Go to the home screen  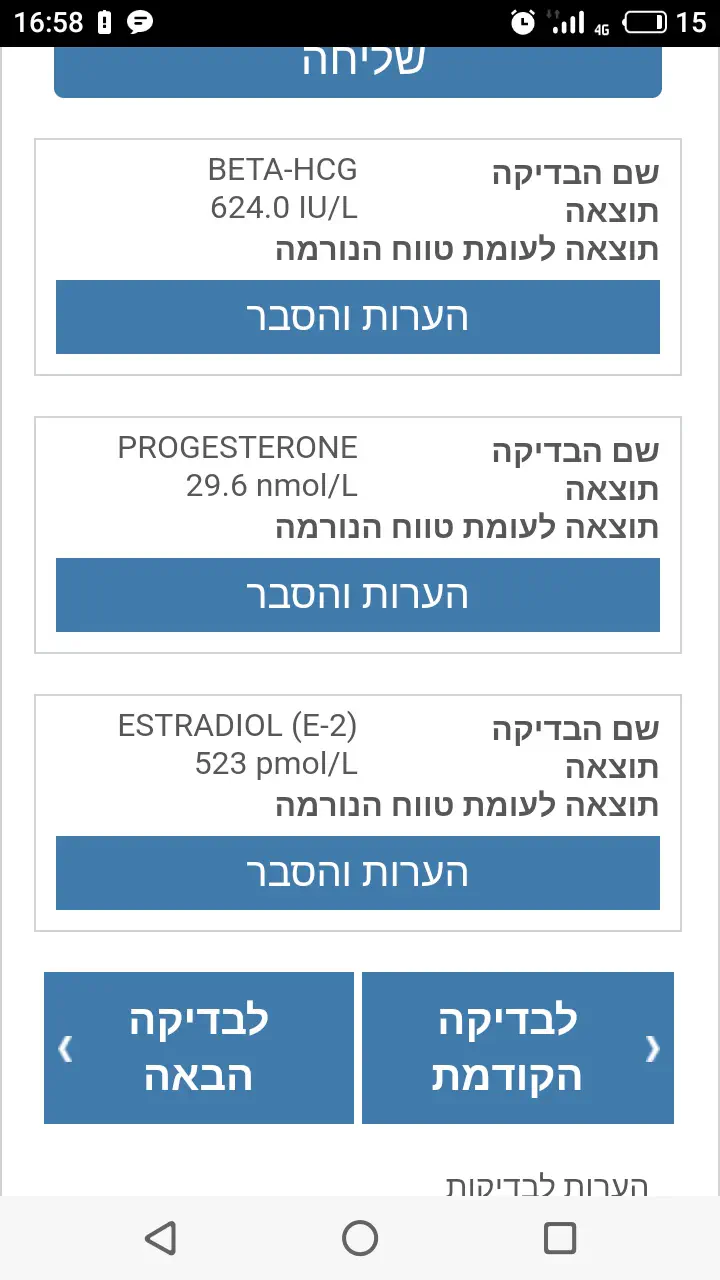coord(360,1238)
